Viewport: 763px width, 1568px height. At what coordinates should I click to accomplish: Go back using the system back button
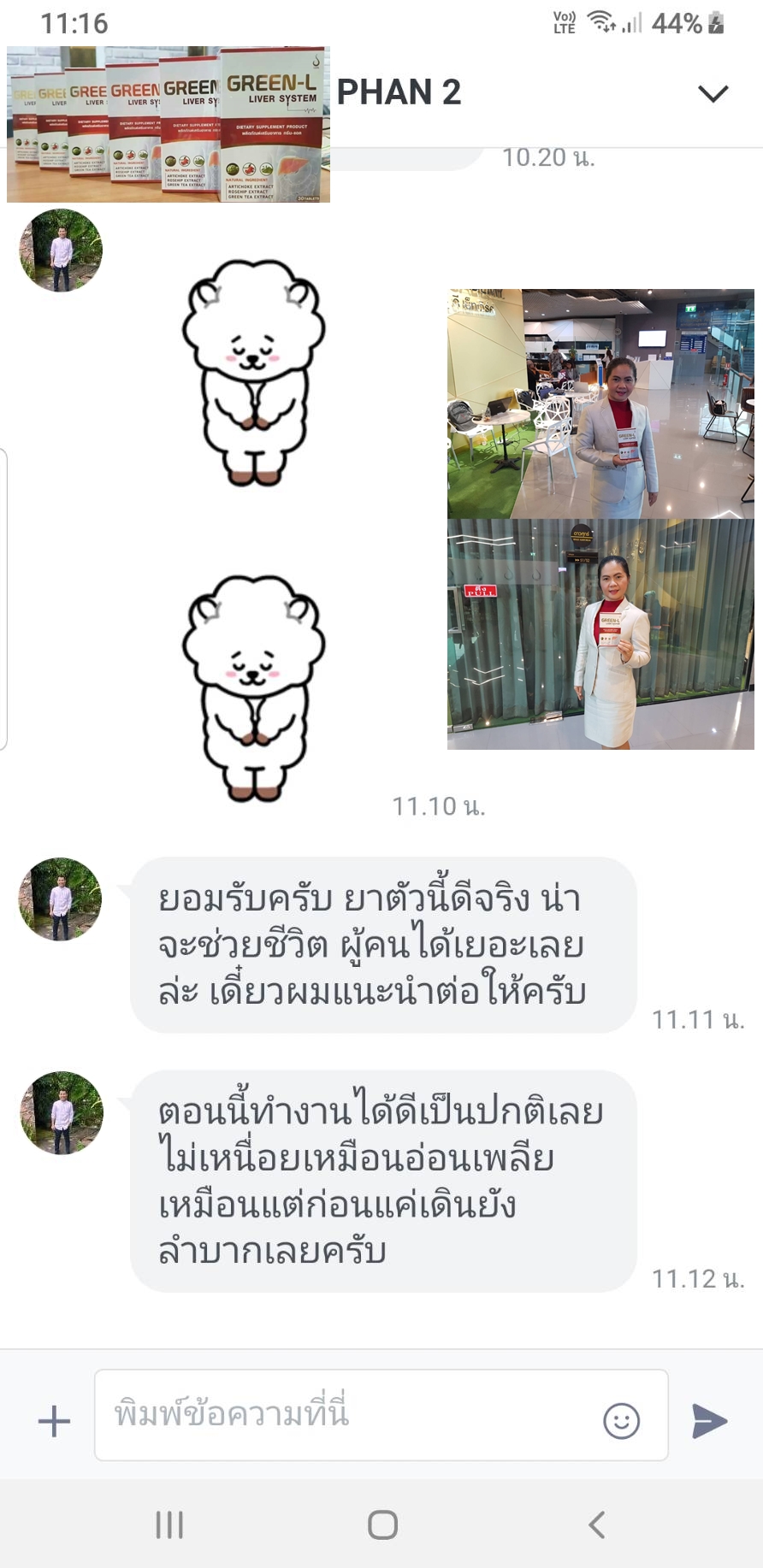[597, 1524]
